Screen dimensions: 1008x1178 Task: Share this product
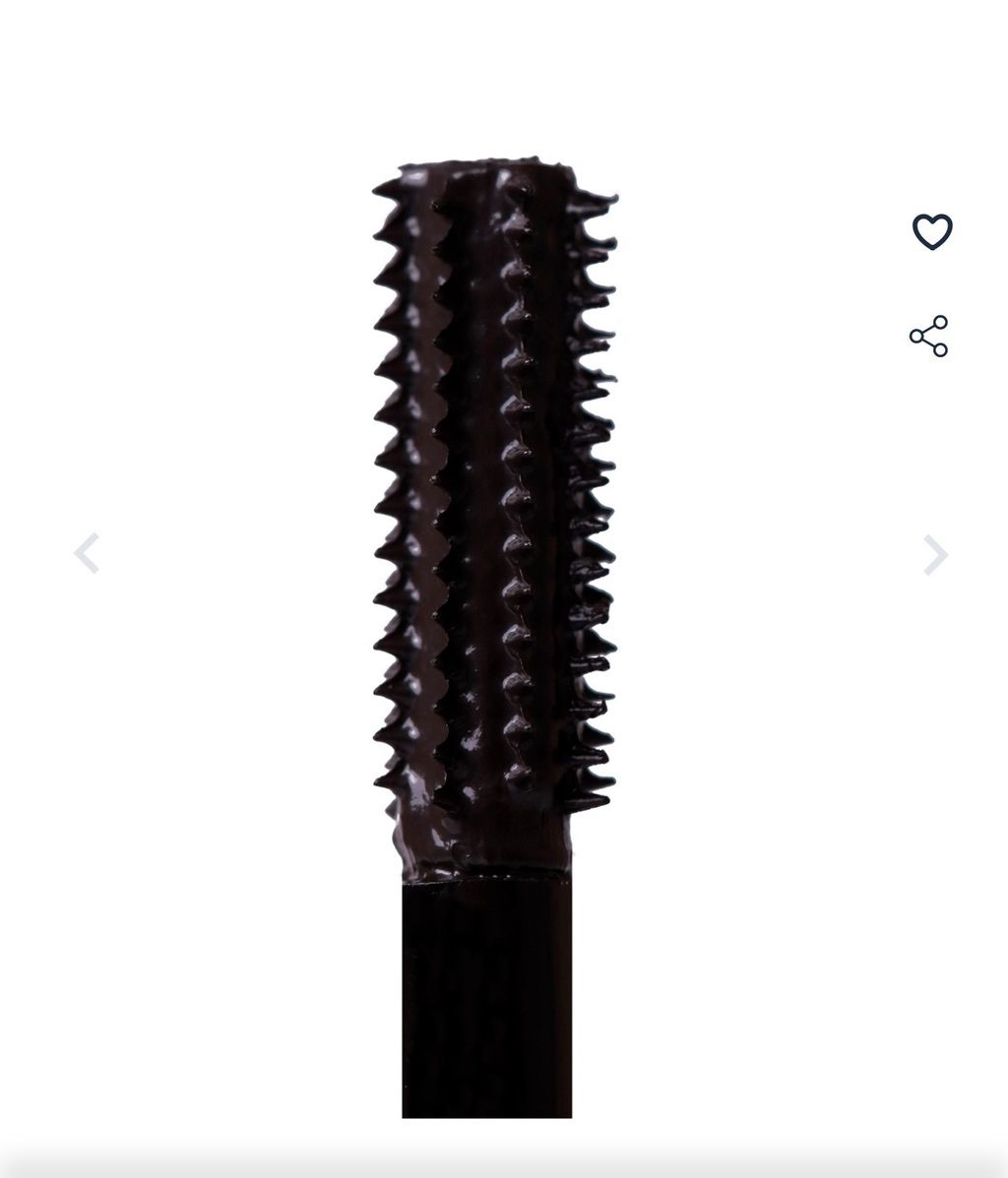coord(928,337)
